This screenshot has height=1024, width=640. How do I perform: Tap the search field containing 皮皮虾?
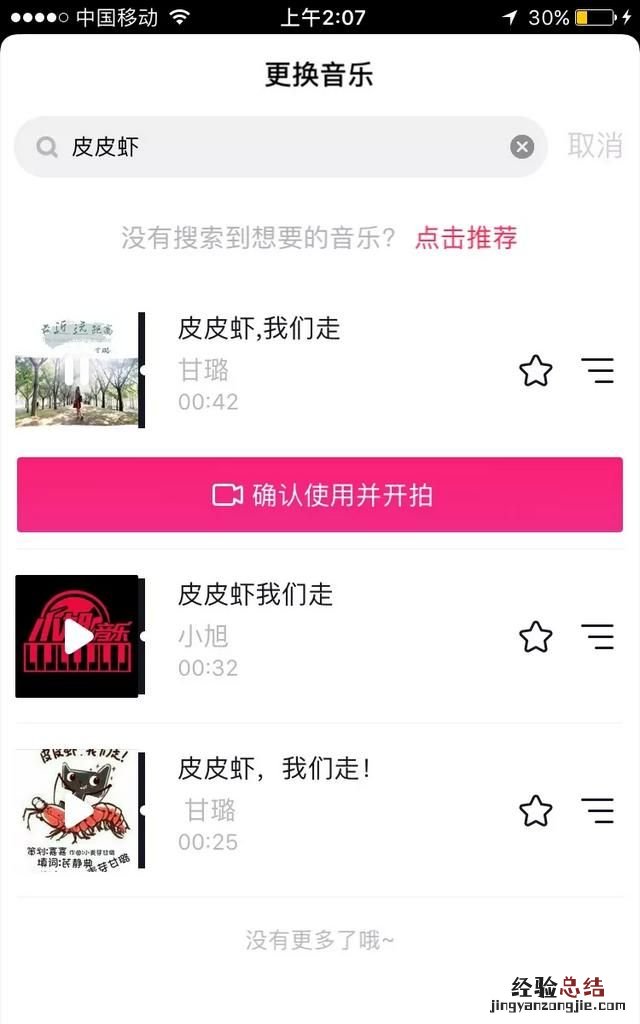click(x=280, y=147)
